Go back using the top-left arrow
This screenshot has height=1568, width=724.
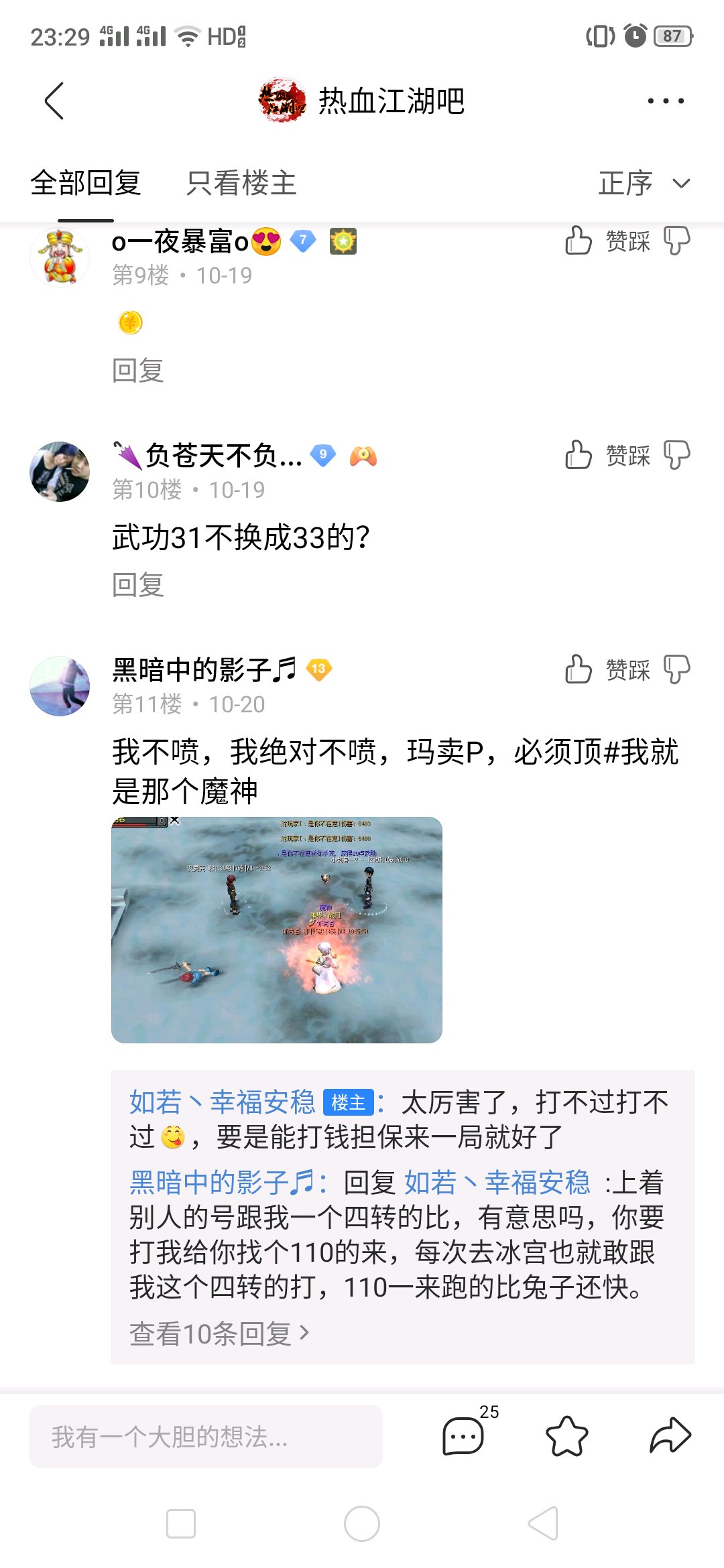click(x=54, y=101)
